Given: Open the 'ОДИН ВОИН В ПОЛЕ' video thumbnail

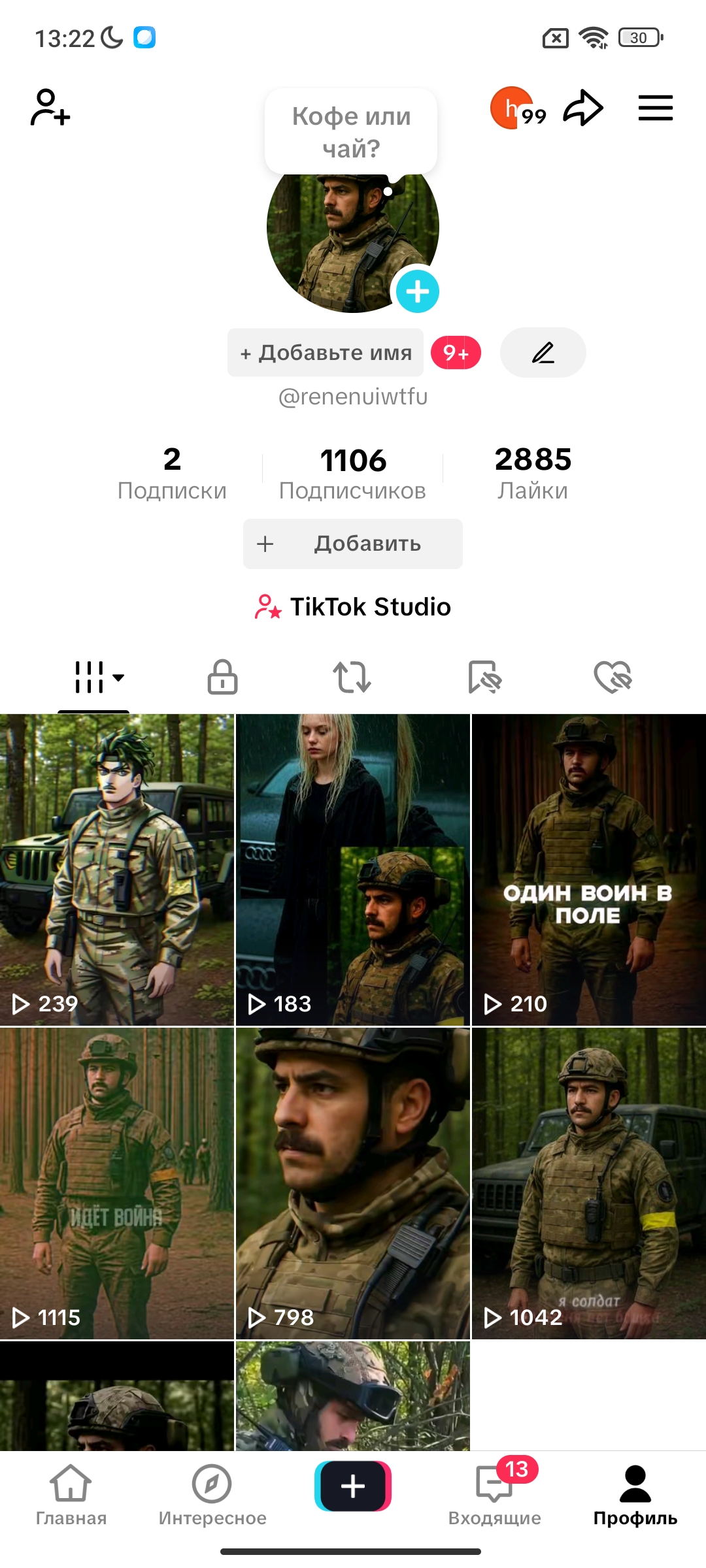Looking at the screenshot, I should click(x=587, y=862).
